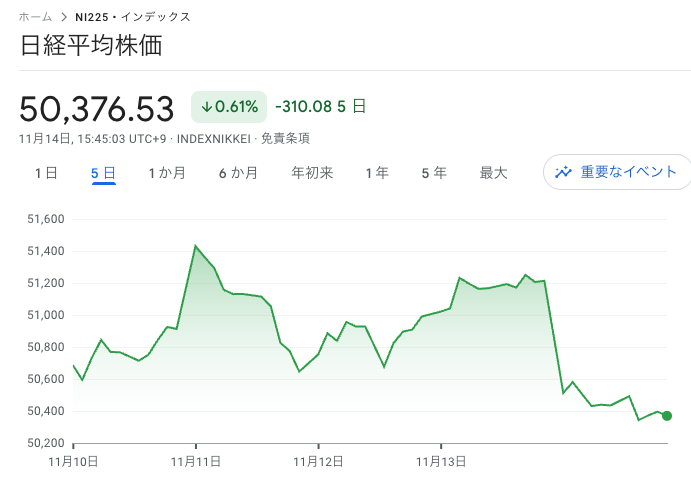Show the 5年 chart range
This screenshot has height=478, width=691.
434,173
